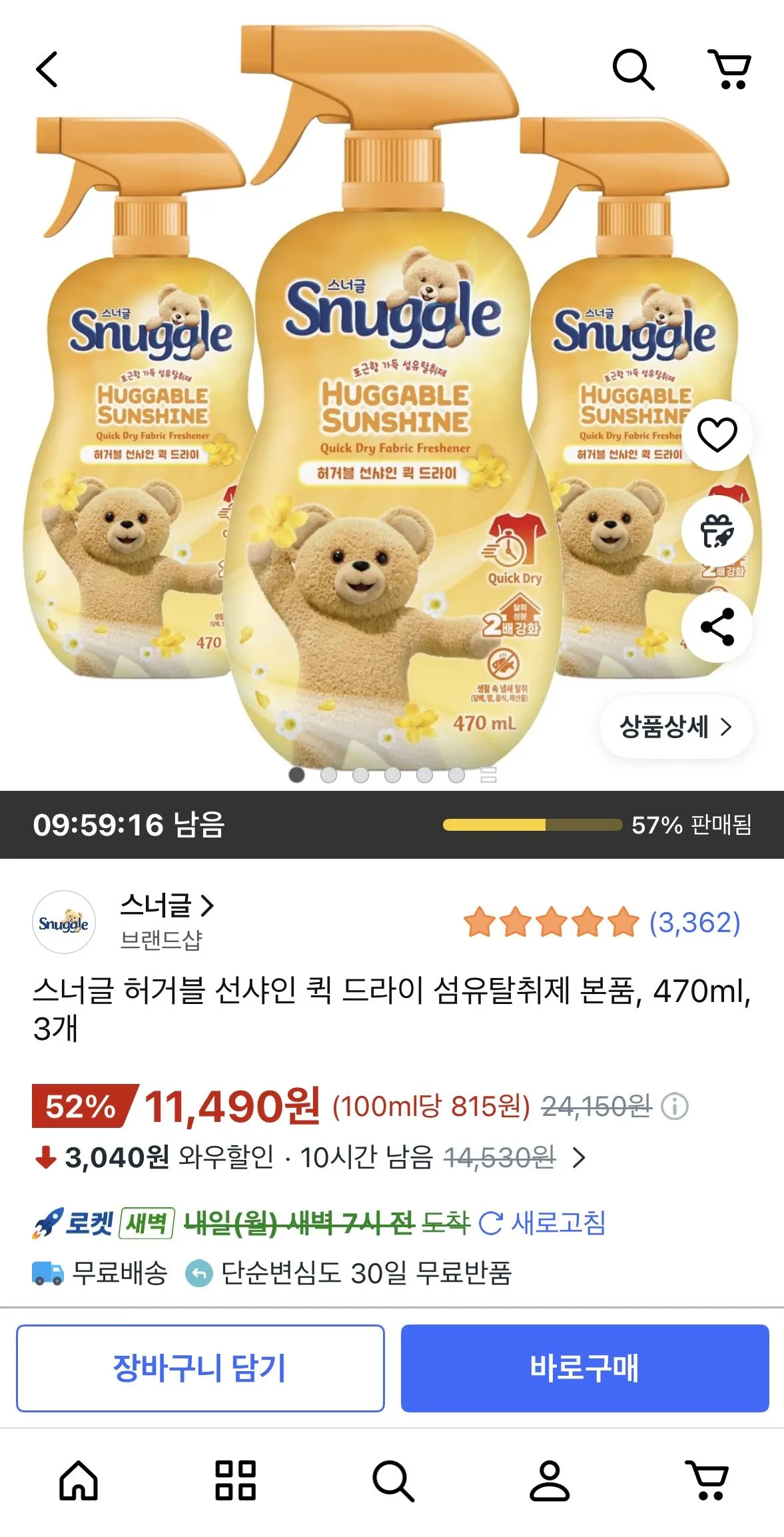Select the second carousel dot under the image

click(x=327, y=773)
